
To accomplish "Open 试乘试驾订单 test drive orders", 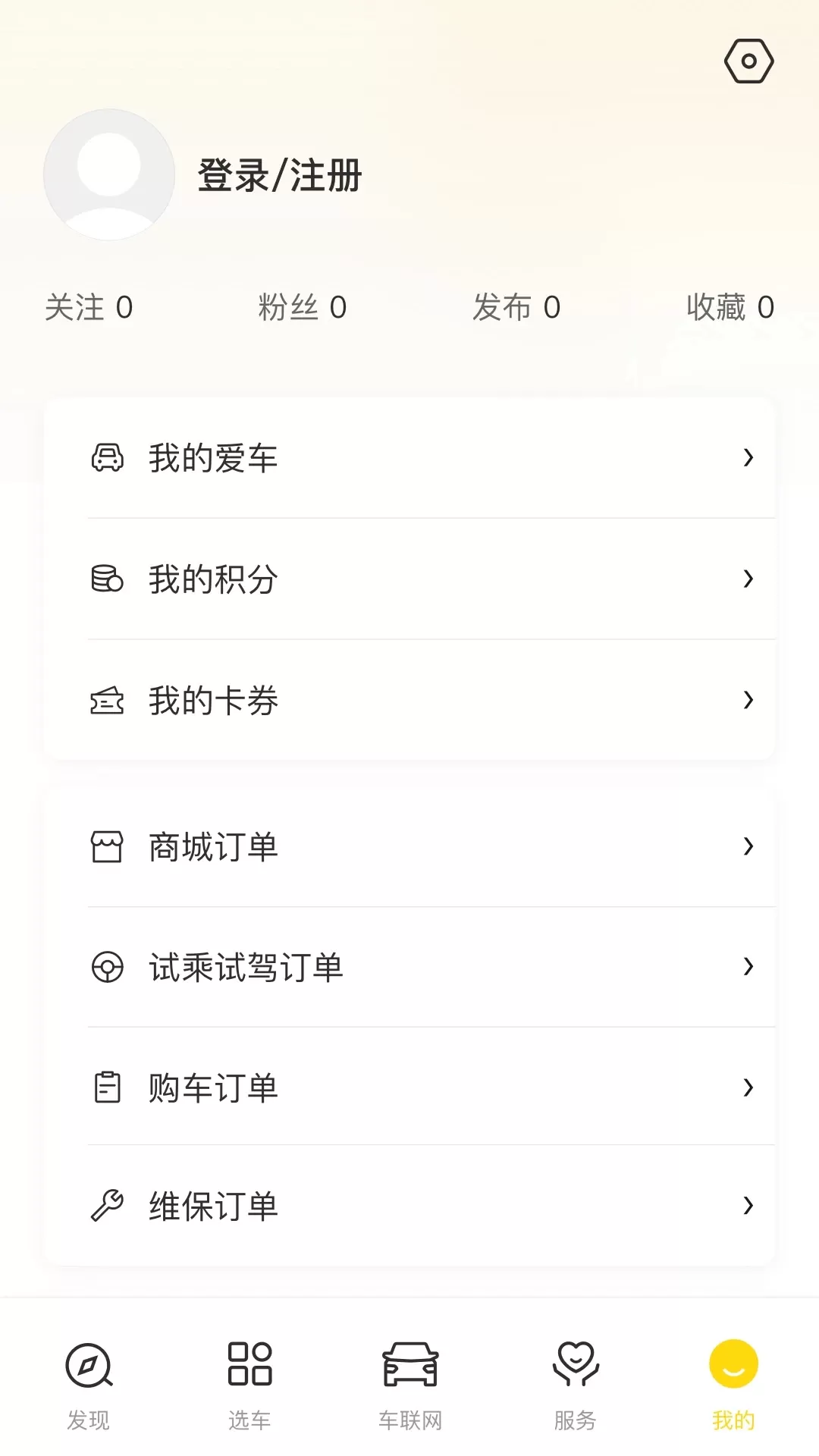I will point(409,967).
